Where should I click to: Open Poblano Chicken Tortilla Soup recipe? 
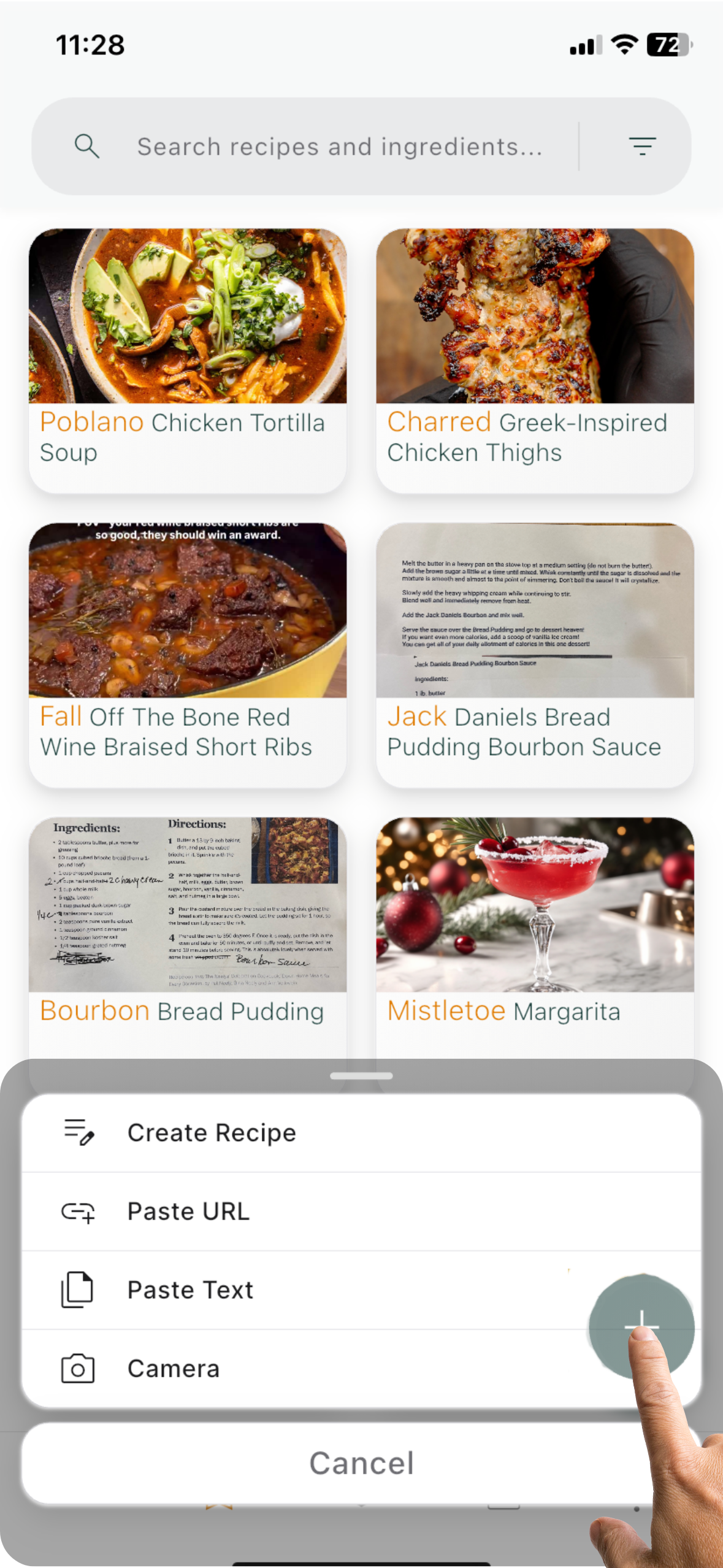tap(188, 359)
